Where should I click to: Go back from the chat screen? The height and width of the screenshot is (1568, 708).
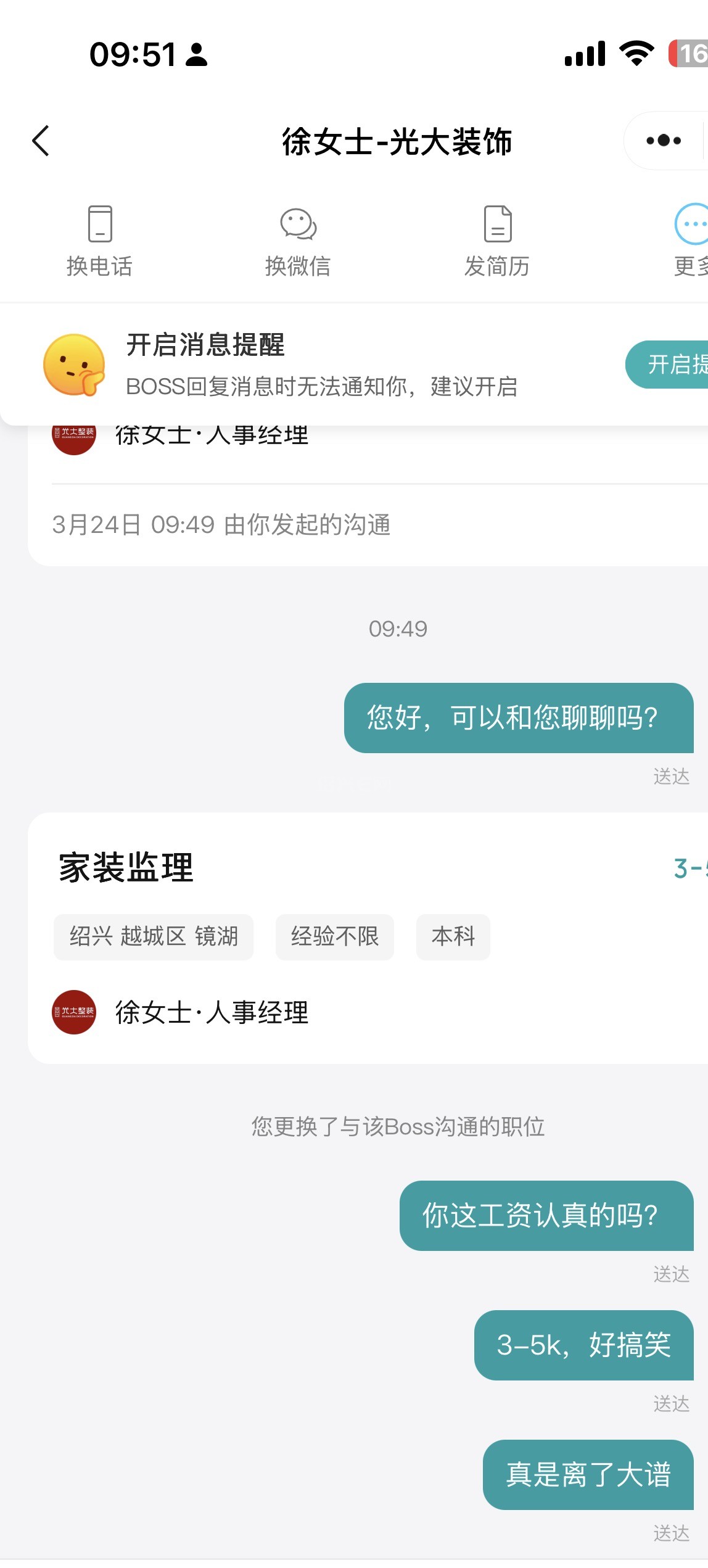[41, 141]
